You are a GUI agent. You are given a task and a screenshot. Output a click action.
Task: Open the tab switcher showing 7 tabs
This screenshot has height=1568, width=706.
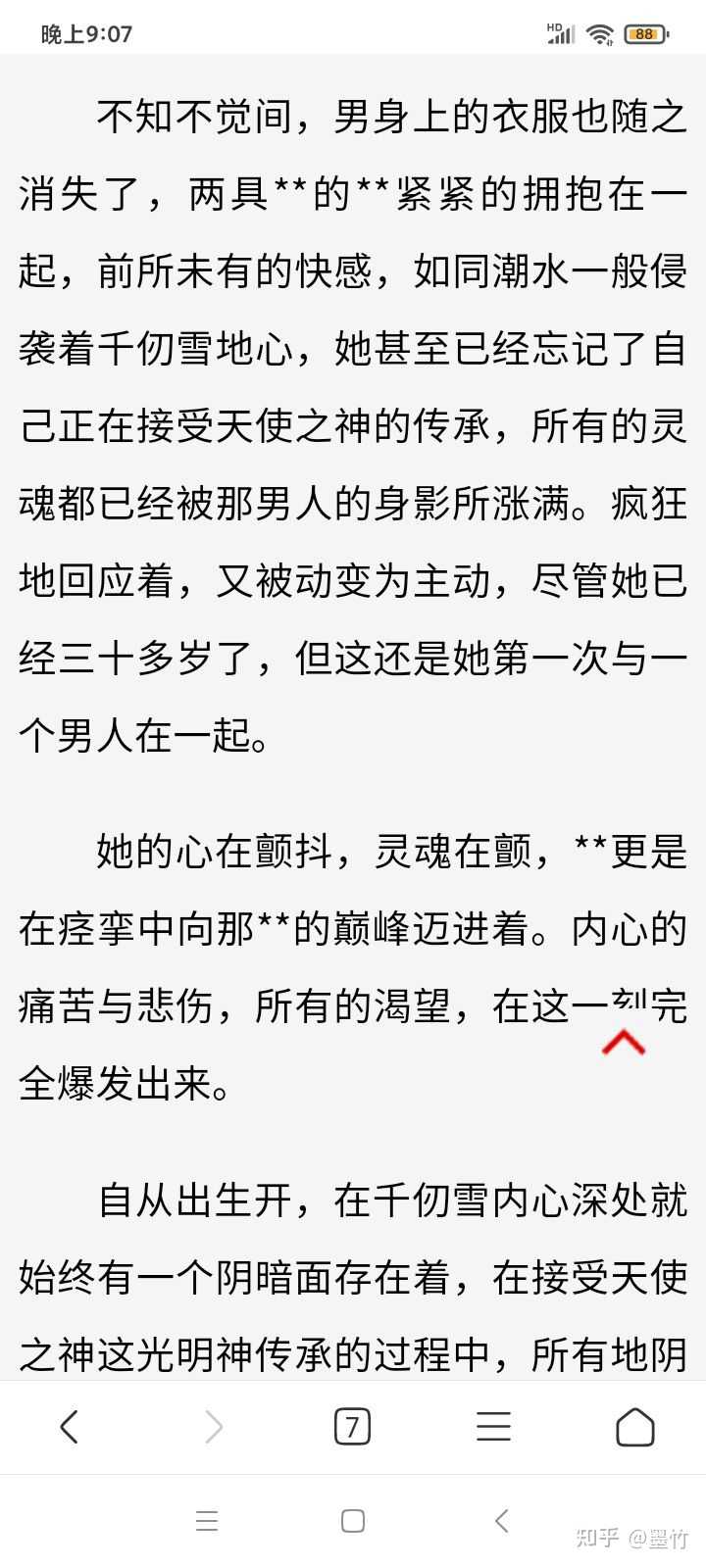point(352,1427)
